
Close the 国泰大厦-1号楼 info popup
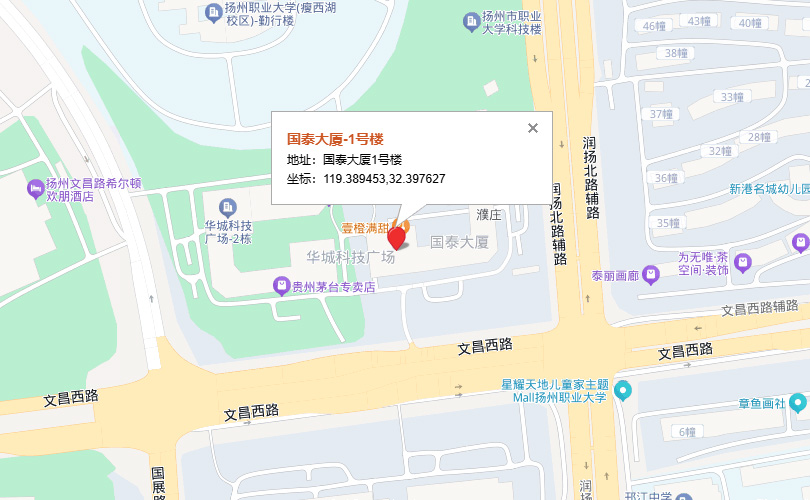point(533,128)
